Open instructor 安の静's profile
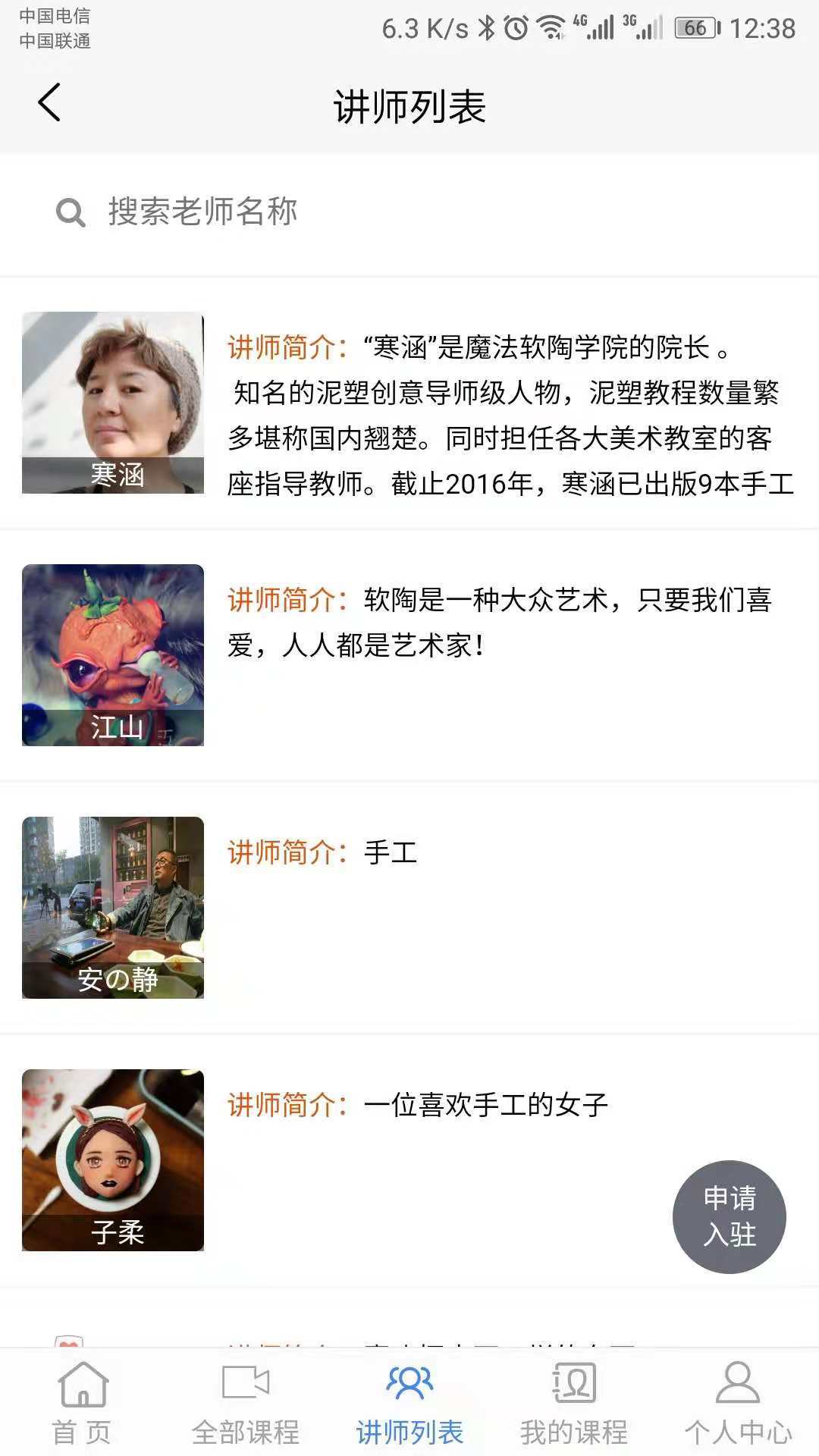The height and width of the screenshot is (1456, 819). point(113,908)
